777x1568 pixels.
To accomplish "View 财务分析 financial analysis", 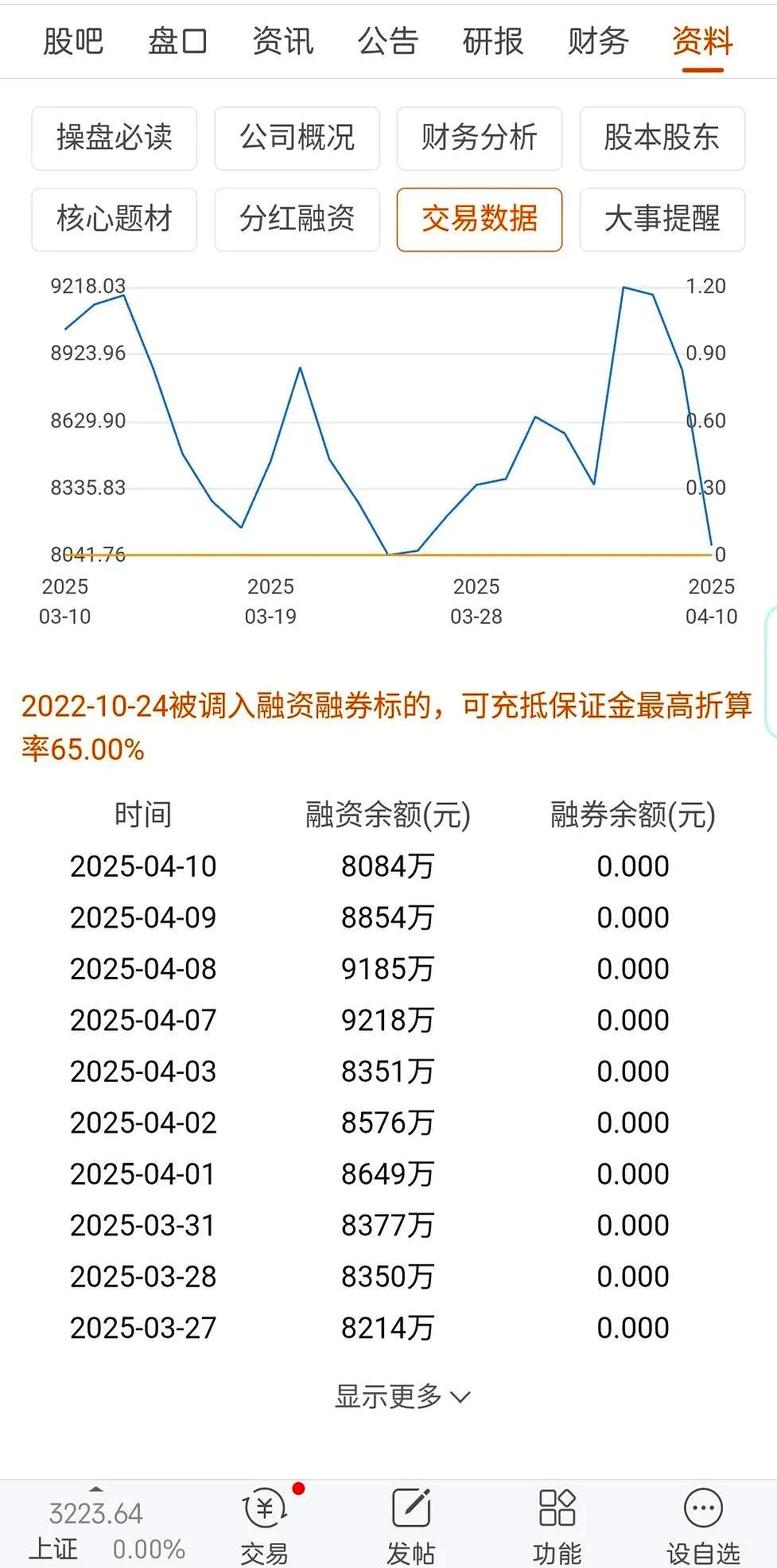I will [x=479, y=138].
